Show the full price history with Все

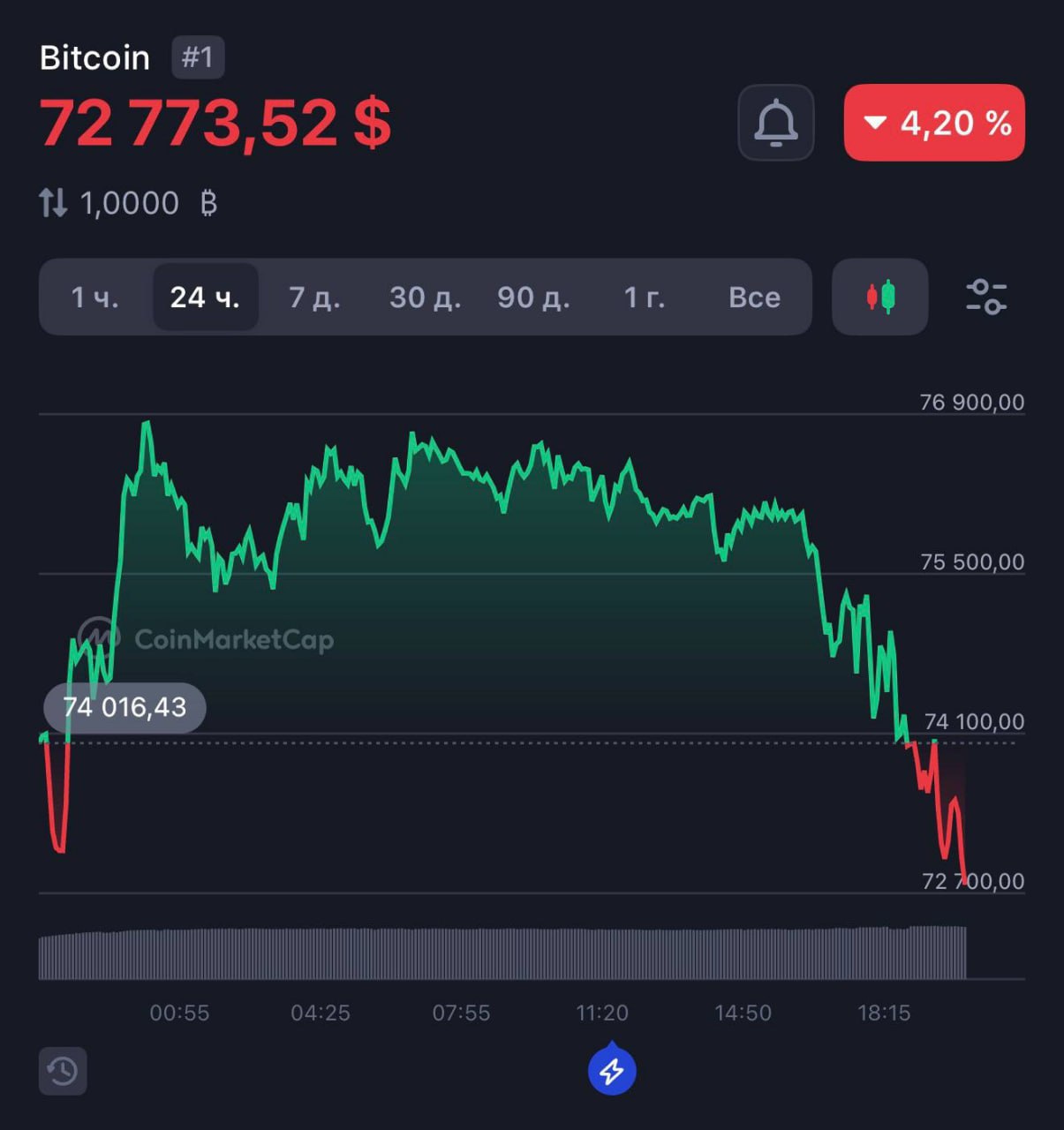(754, 298)
